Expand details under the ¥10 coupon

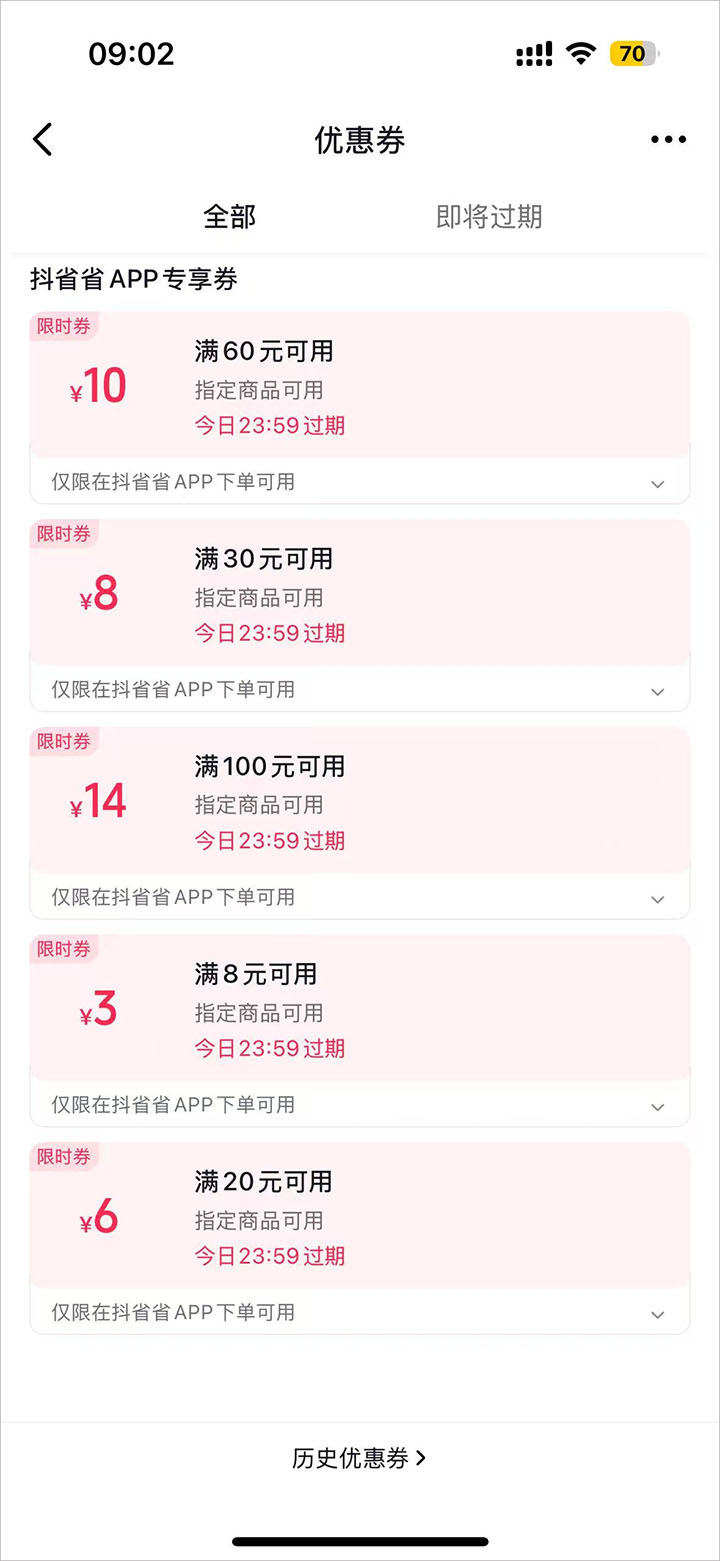(657, 483)
